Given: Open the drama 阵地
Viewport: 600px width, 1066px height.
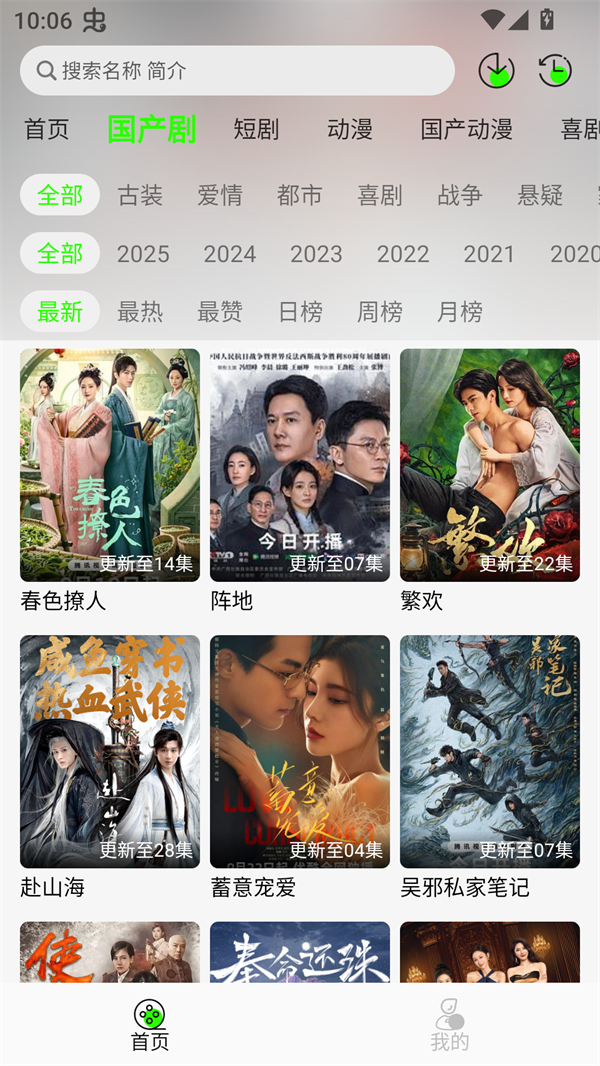Looking at the screenshot, I should tap(300, 465).
